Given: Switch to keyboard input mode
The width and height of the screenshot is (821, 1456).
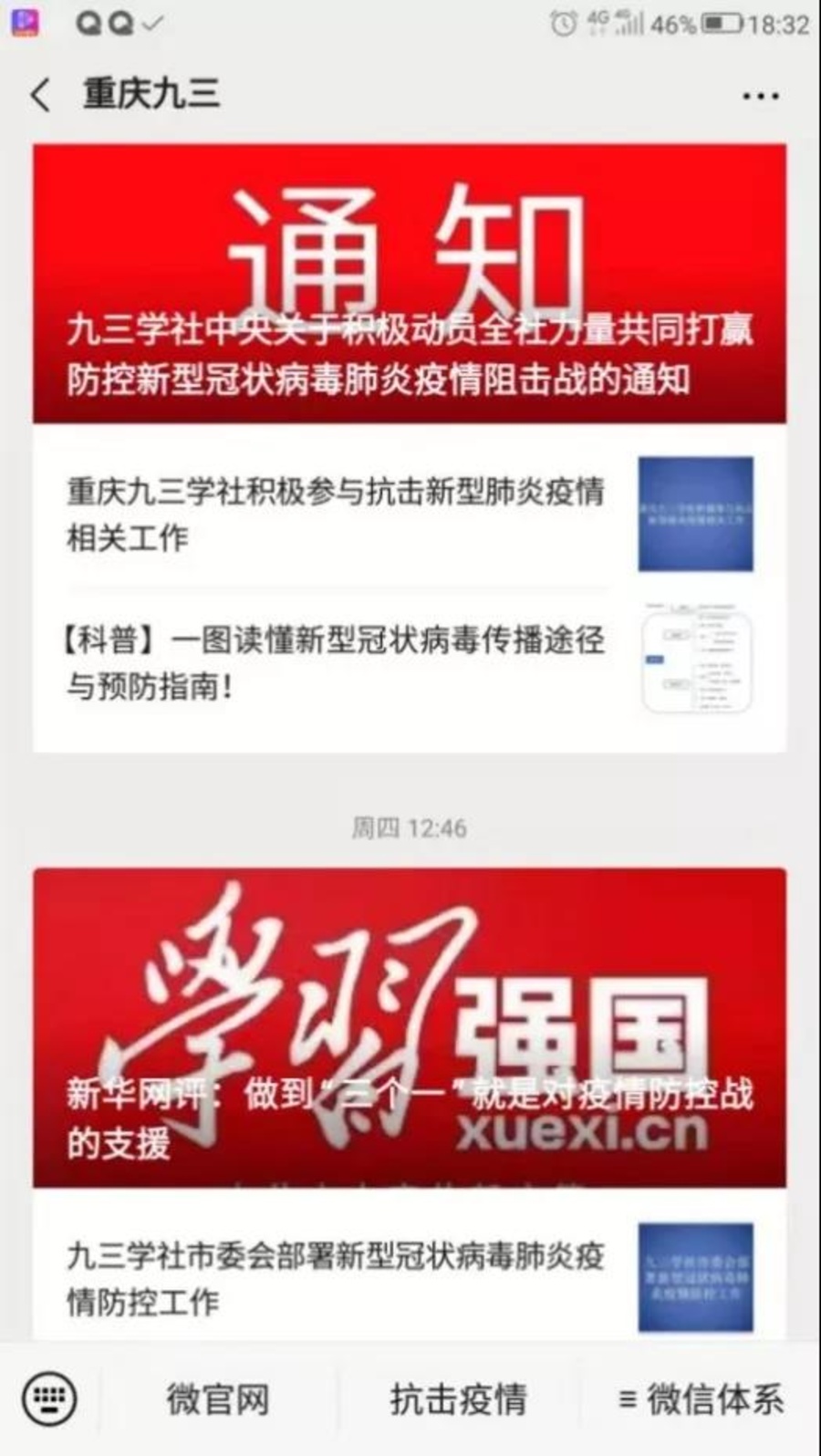Looking at the screenshot, I should click(x=49, y=1398).
